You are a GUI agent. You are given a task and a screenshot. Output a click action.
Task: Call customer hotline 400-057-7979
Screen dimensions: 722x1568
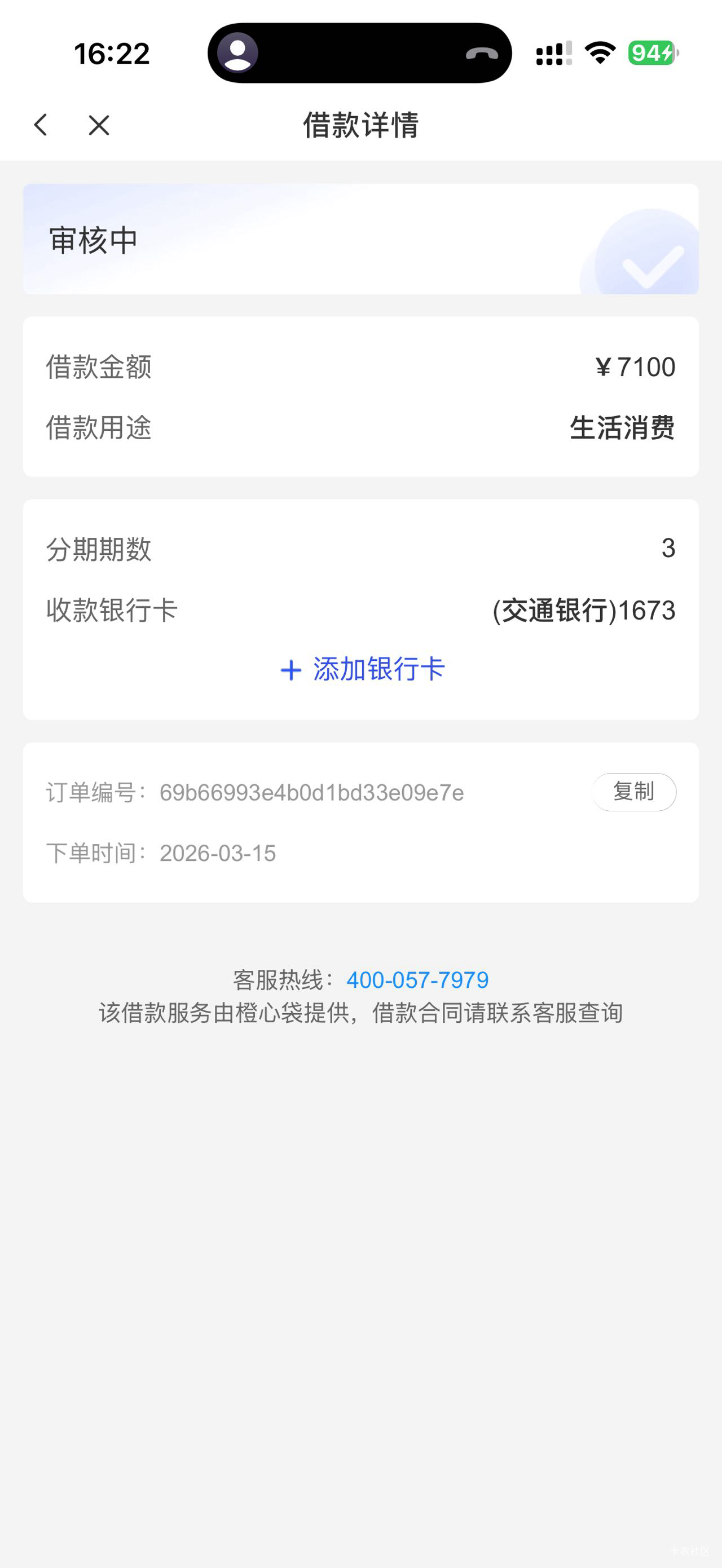point(417,979)
